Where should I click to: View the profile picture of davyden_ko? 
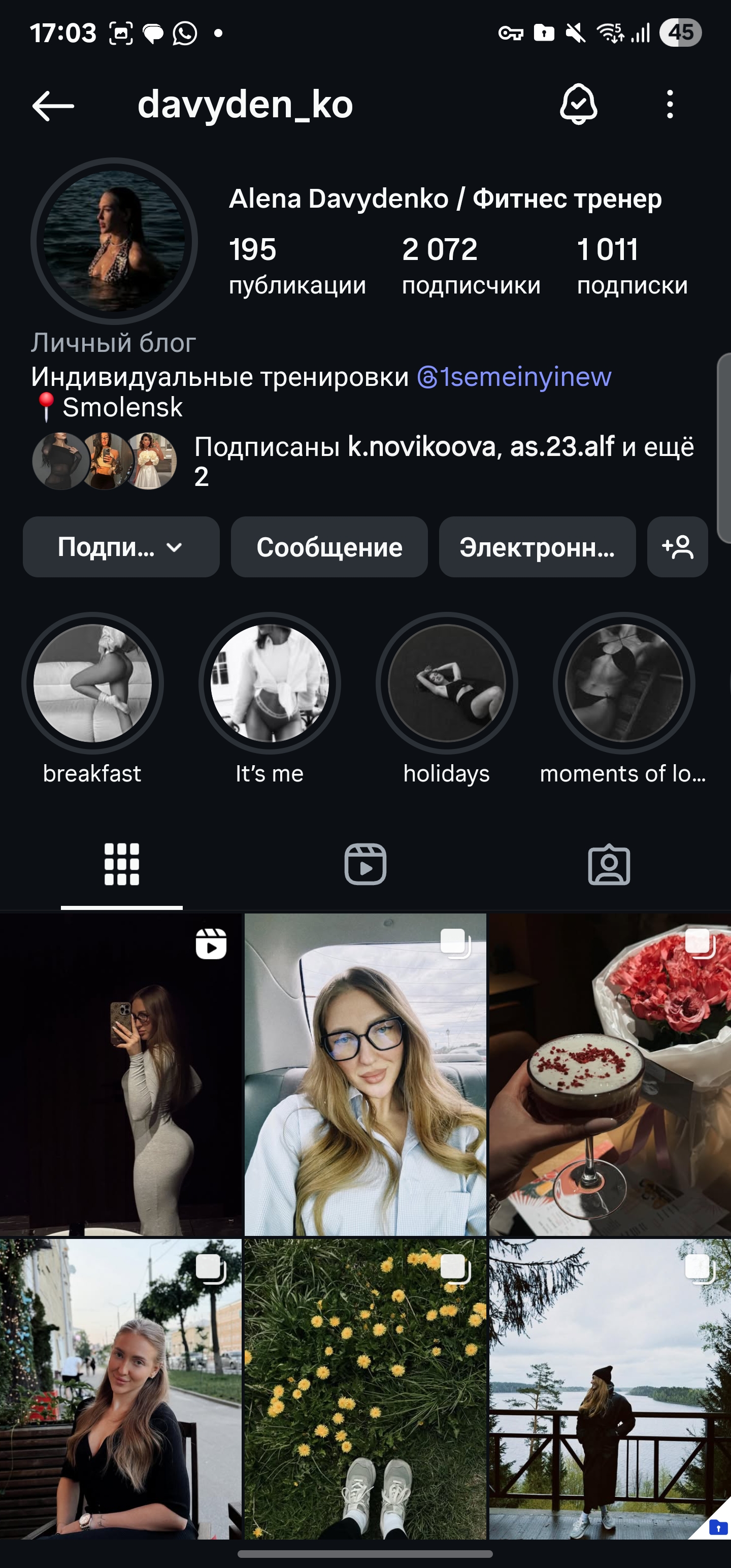(114, 241)
